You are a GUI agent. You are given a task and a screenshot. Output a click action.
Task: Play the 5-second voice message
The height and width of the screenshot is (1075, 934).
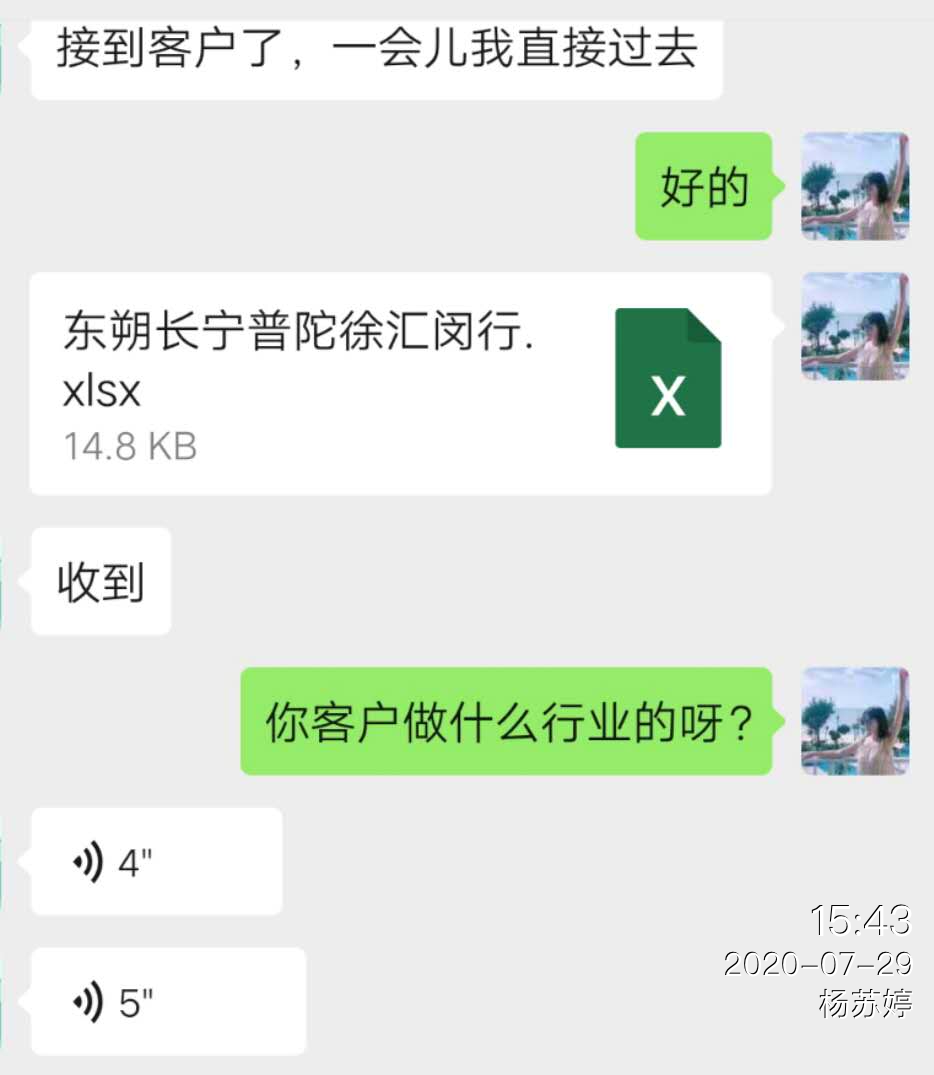pyautogui.click(x=168, y=1001)
